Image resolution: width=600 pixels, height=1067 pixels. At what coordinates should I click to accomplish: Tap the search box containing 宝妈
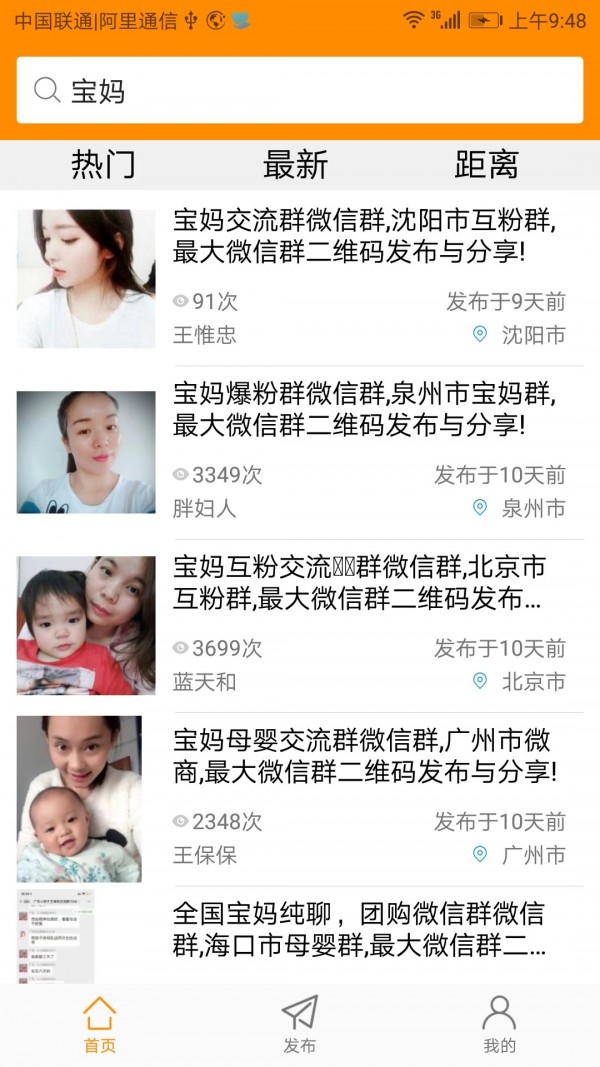coord(300,91)
